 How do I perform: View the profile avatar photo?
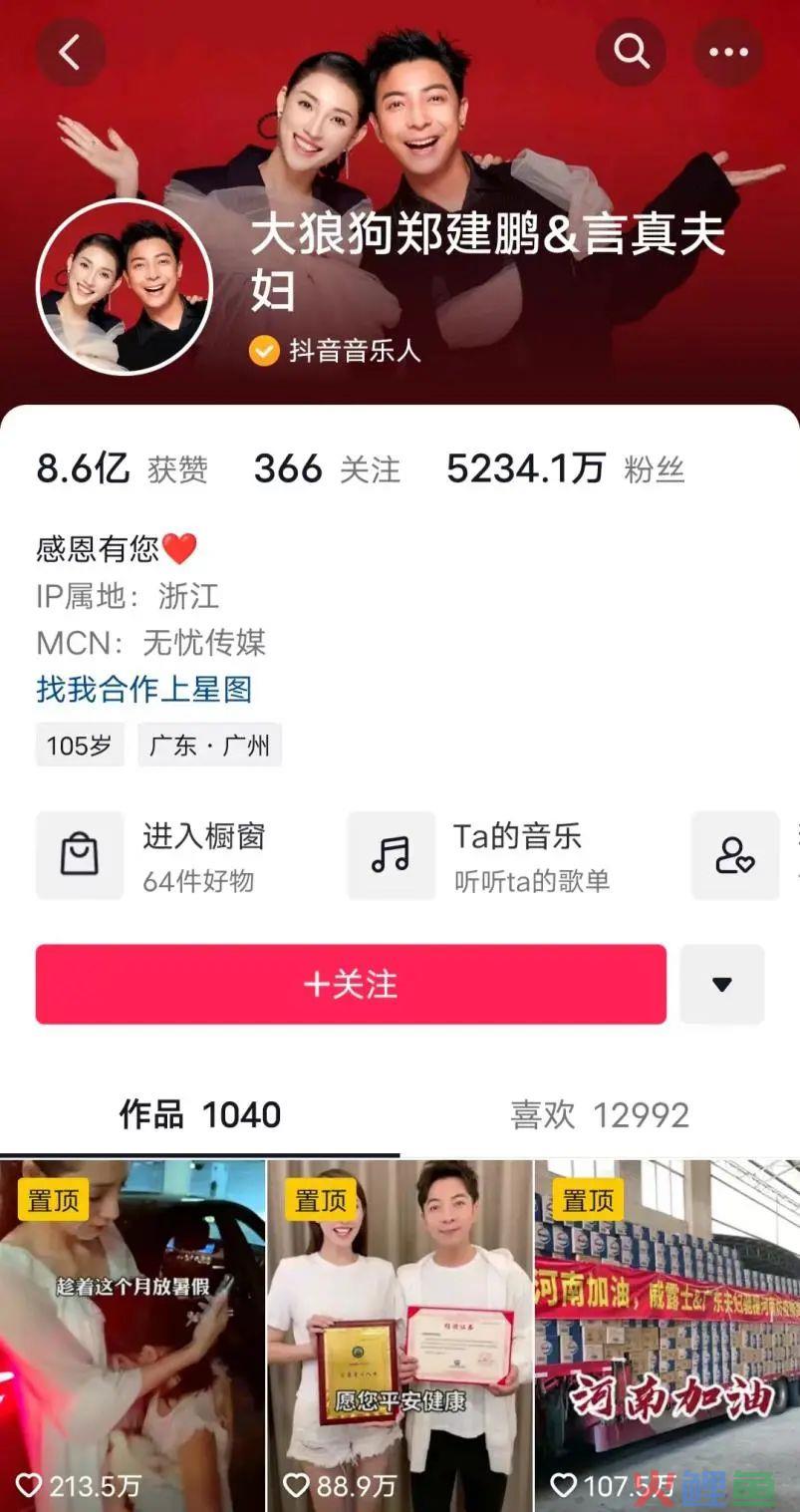click(x=125, y=287)
